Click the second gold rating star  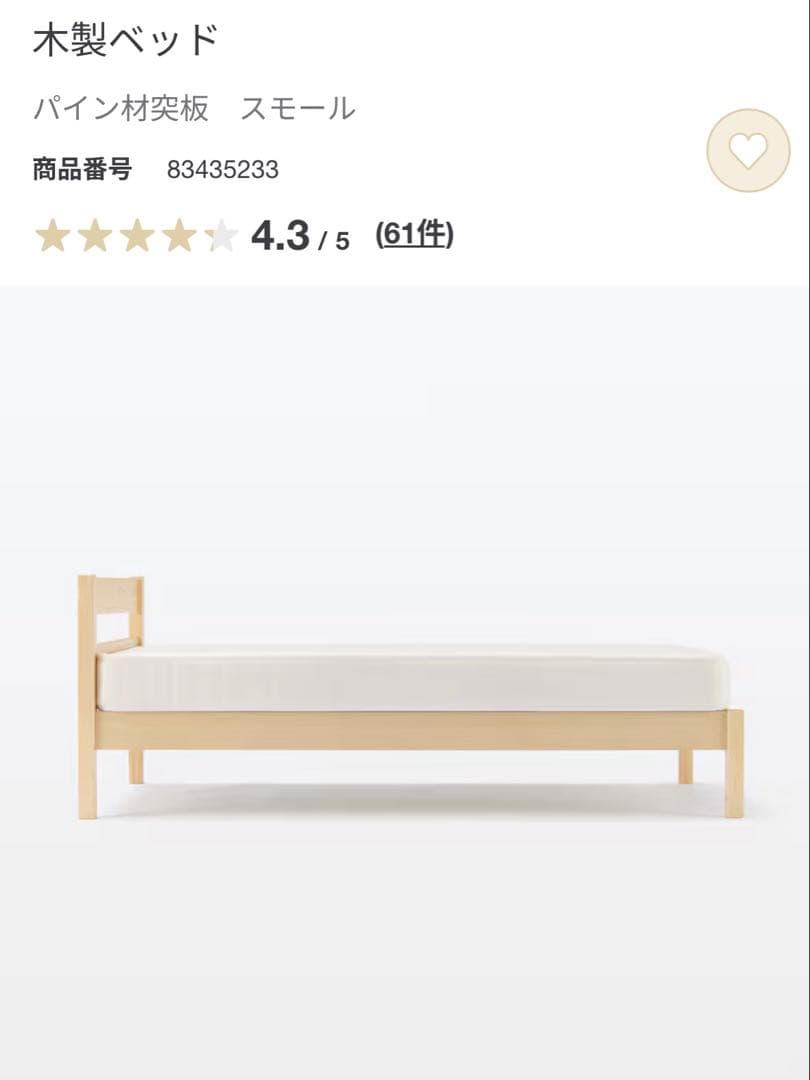93,236
